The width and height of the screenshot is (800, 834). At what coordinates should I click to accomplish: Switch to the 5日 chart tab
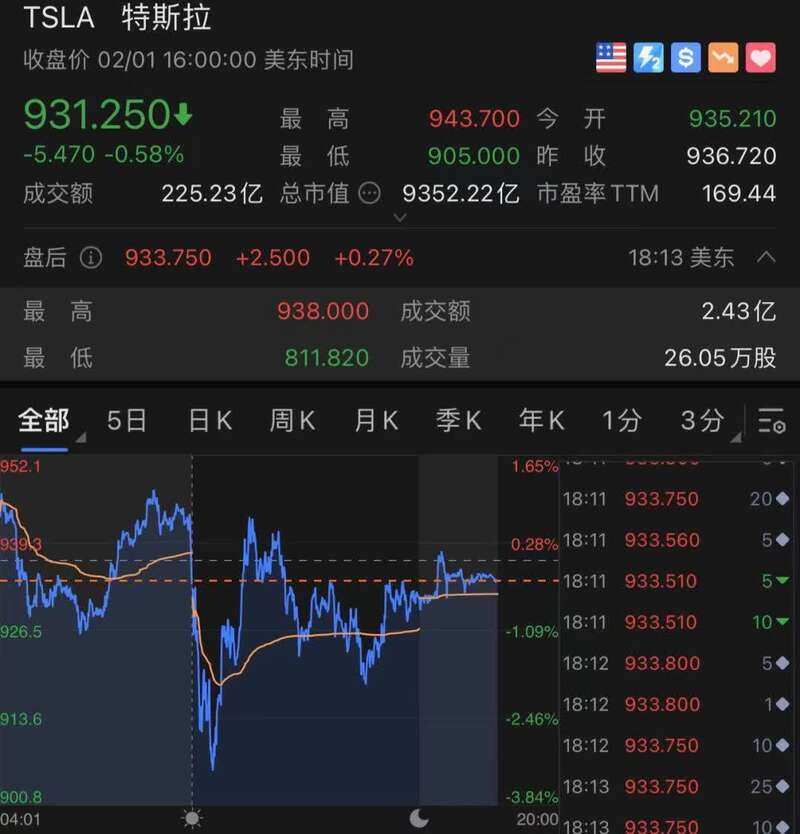[127, 421]
